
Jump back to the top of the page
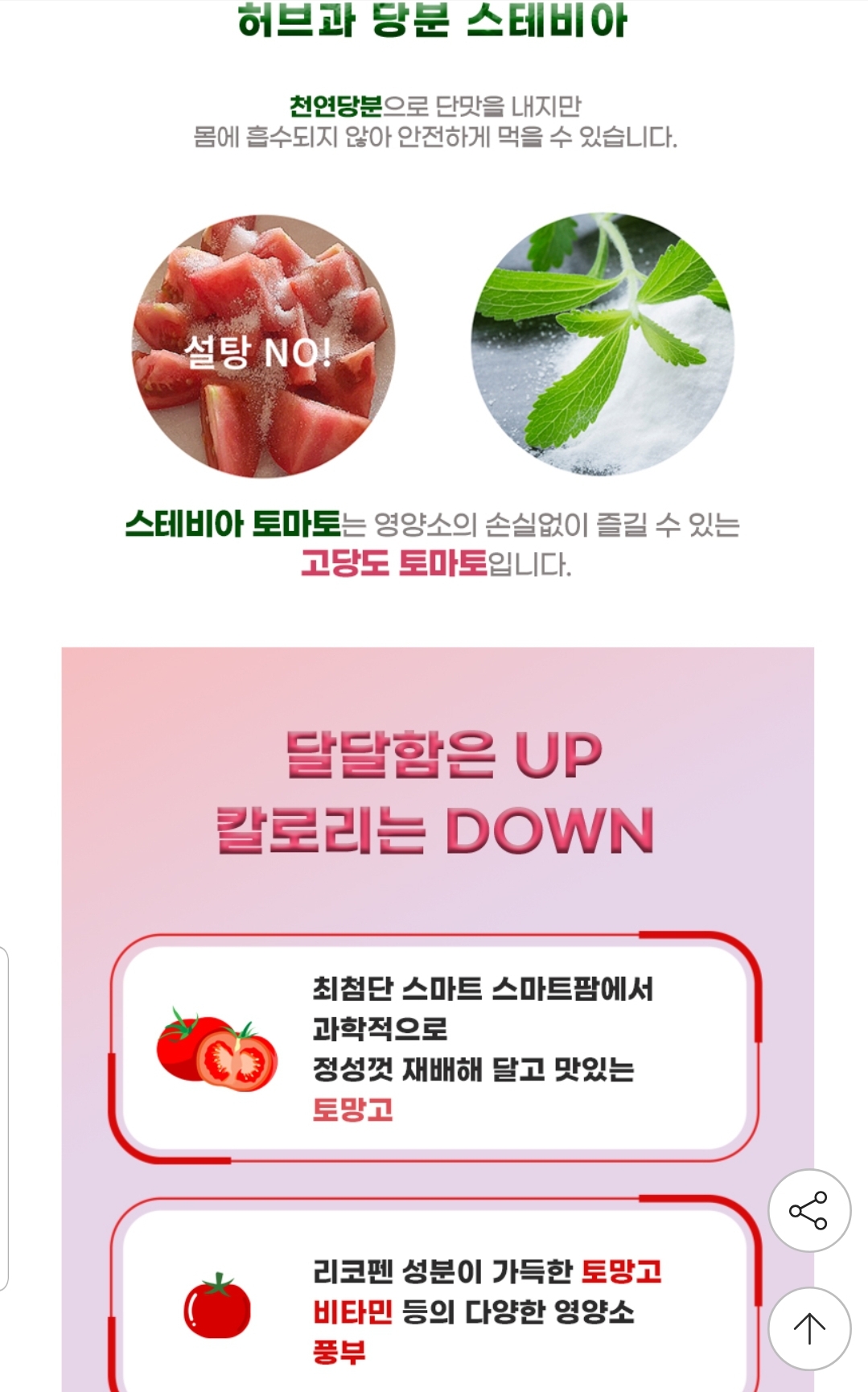[x=808, y=1328]
